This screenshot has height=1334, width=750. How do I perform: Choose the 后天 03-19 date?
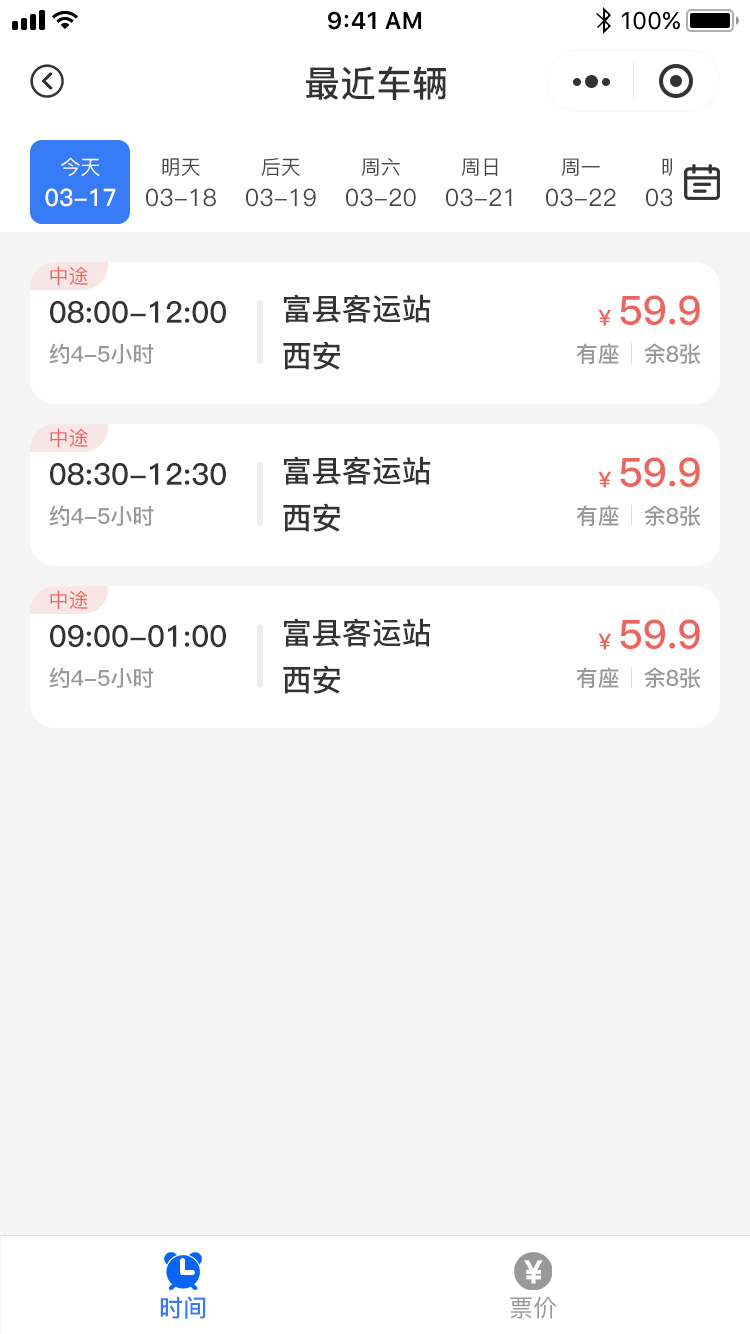[x=281, y=182]
